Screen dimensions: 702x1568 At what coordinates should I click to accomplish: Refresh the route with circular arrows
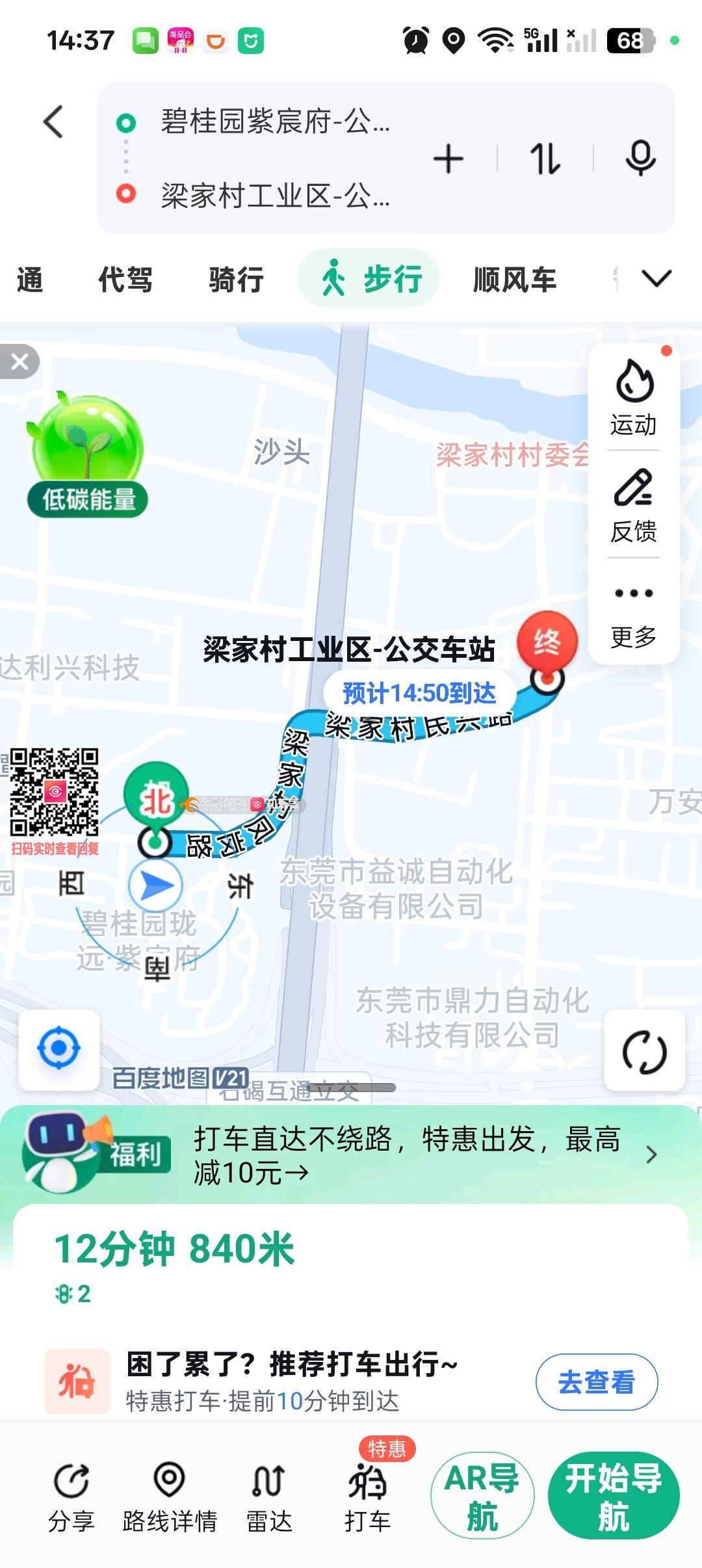click(x=644, y=1050)
